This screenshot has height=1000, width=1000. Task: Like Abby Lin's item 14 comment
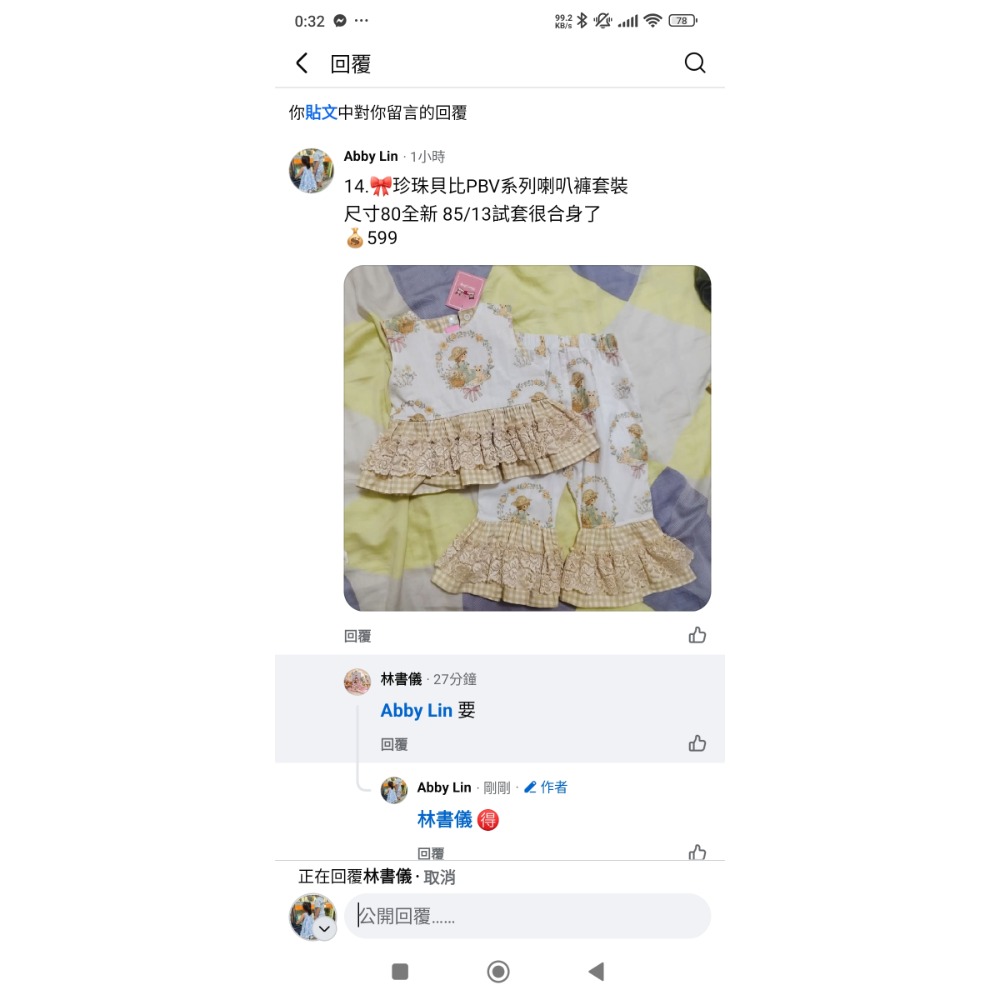pos(697,635)
